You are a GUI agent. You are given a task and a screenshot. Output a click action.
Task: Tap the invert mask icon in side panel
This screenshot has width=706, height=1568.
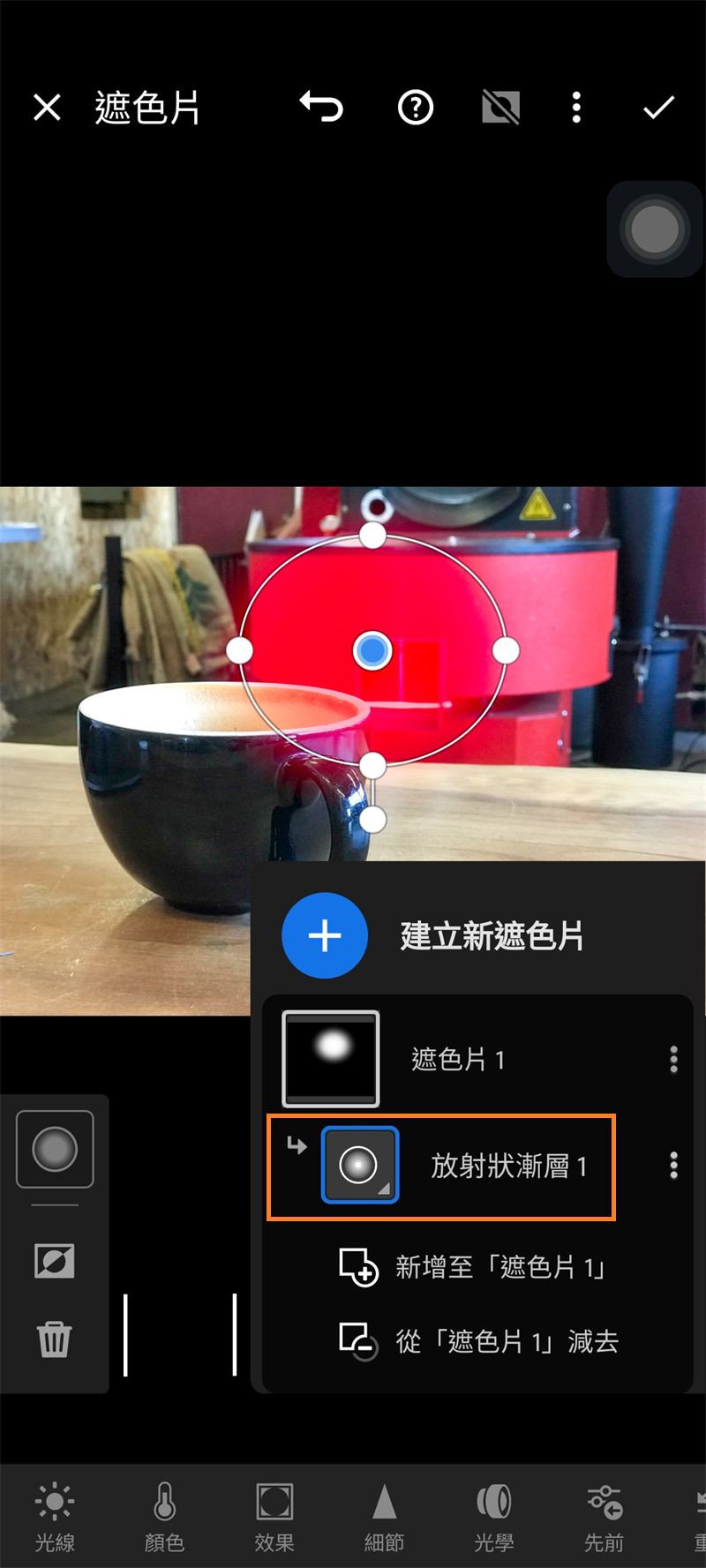pos(54,1261)
